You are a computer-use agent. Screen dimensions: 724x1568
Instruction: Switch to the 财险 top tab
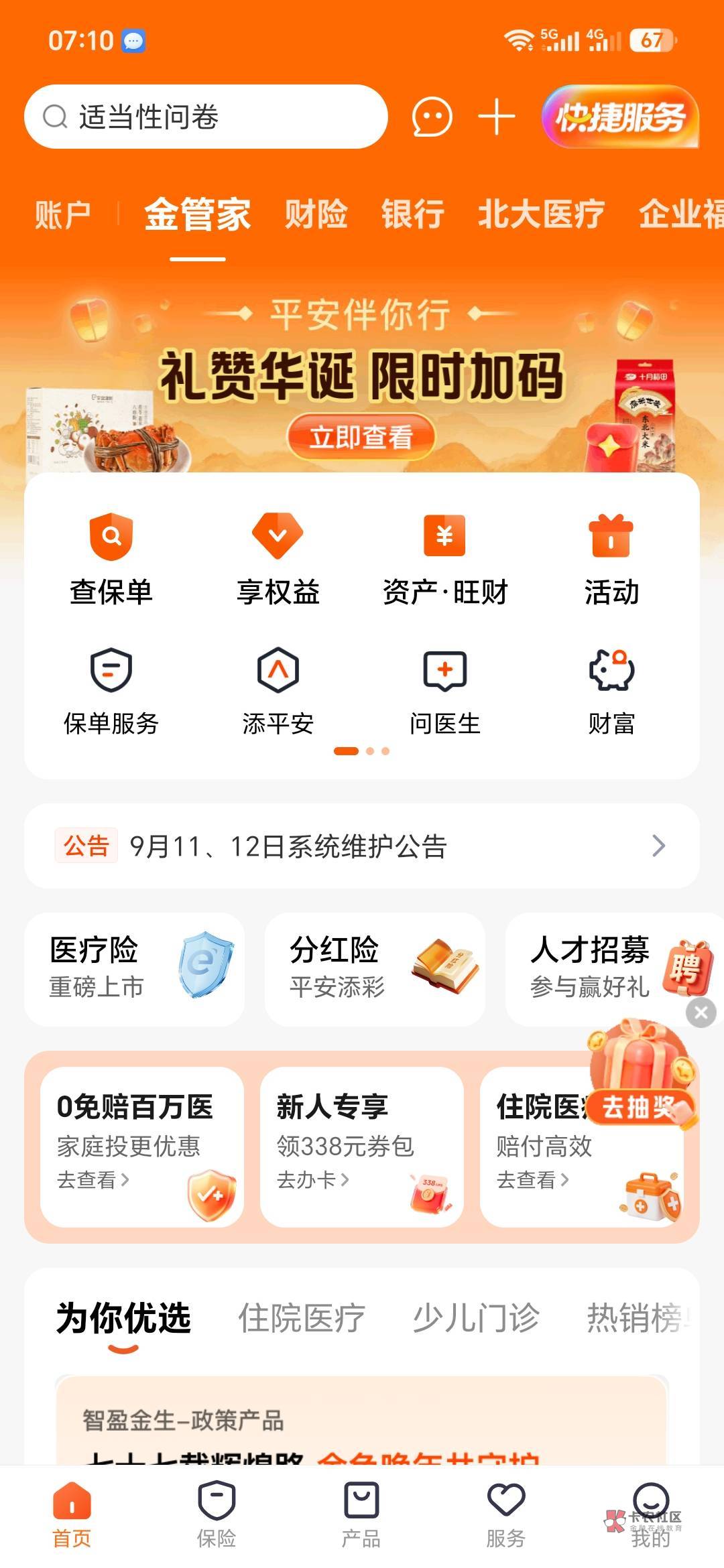[x=316, y=214]
